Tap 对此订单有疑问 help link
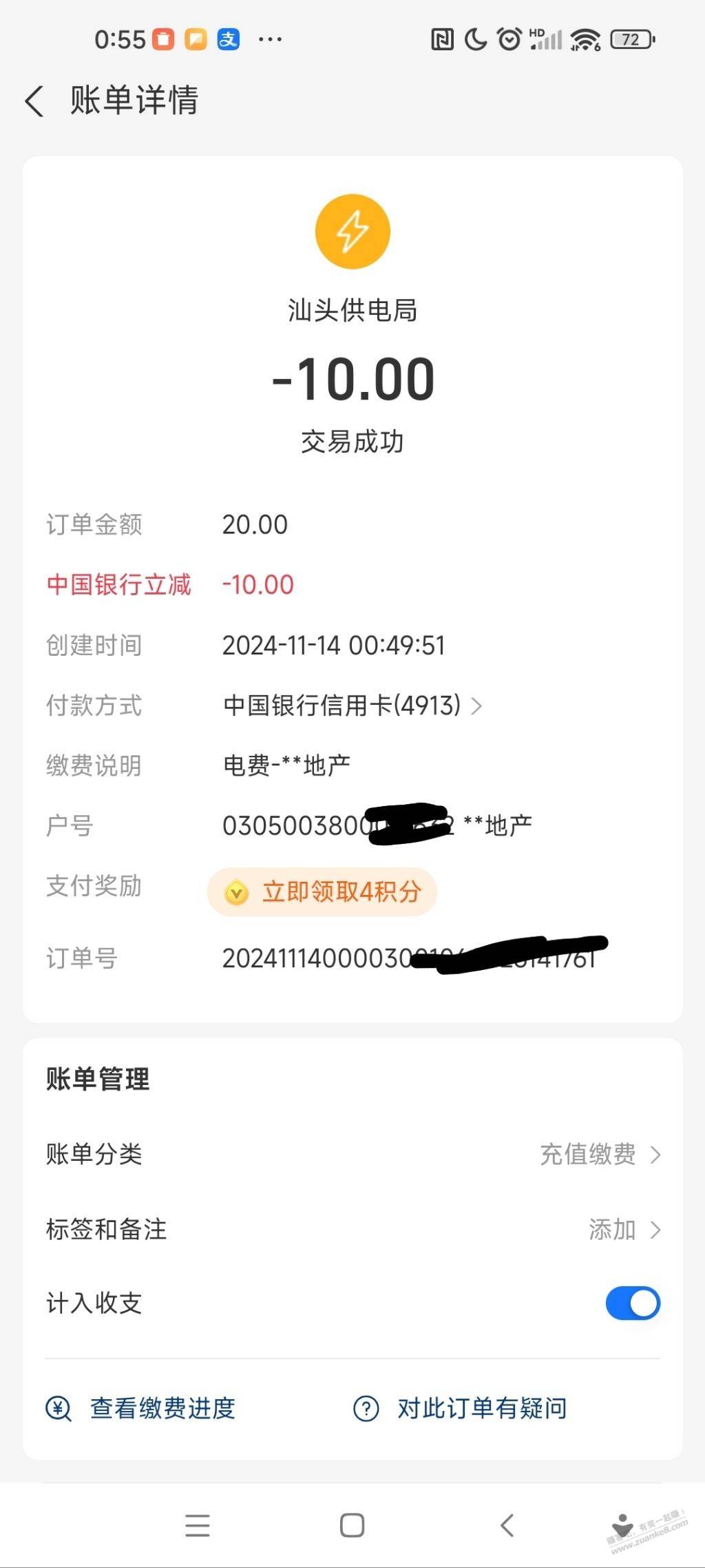This screenshot has width=705, height=1568. (460, 1408)
